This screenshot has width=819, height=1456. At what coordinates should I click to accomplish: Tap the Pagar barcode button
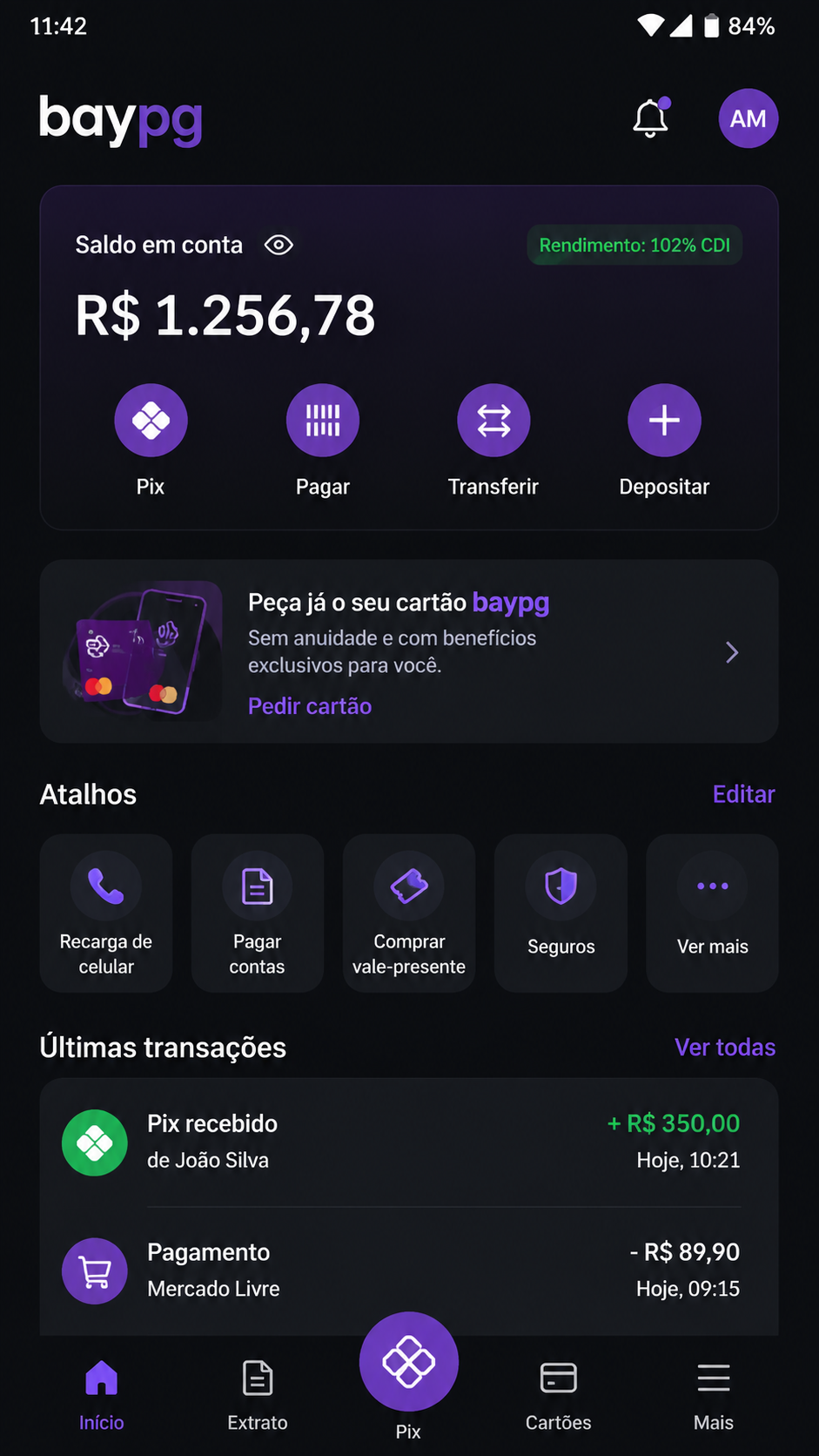click(x=323, y=421)
